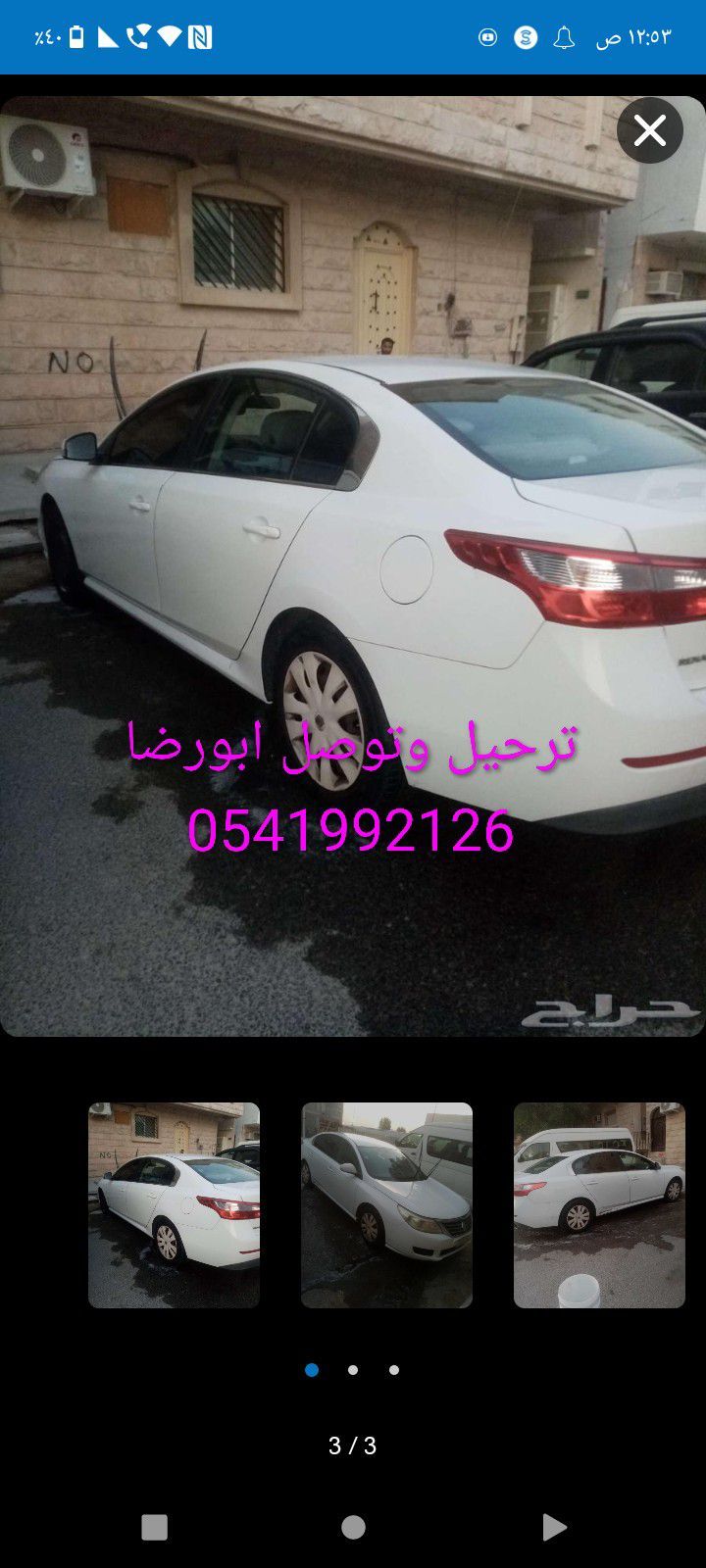The image size is (706, 1568).
Task: Tap the second page indicator dot
Action: (x=353, y=1370)
